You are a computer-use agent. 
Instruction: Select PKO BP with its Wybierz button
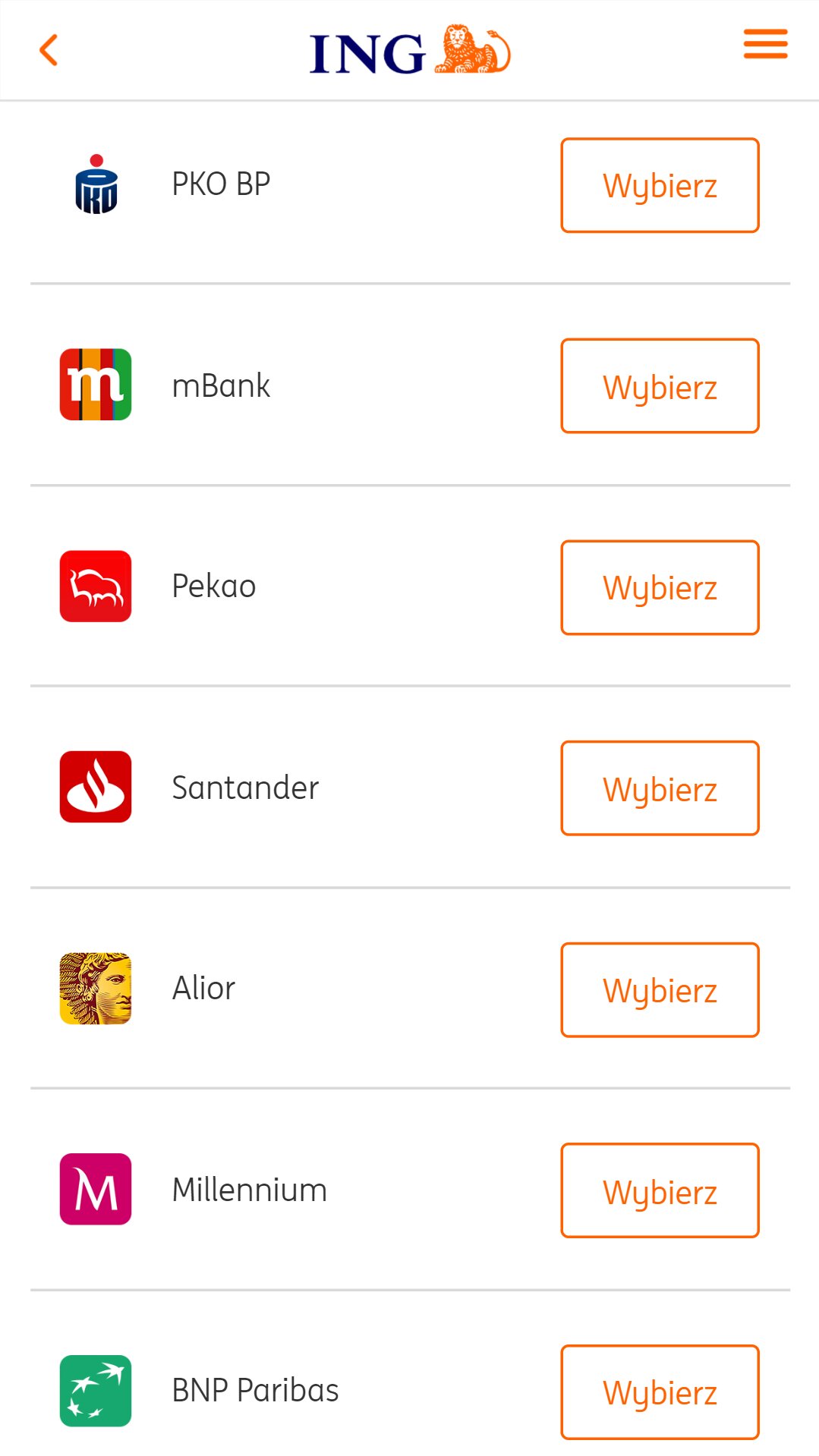660,185
